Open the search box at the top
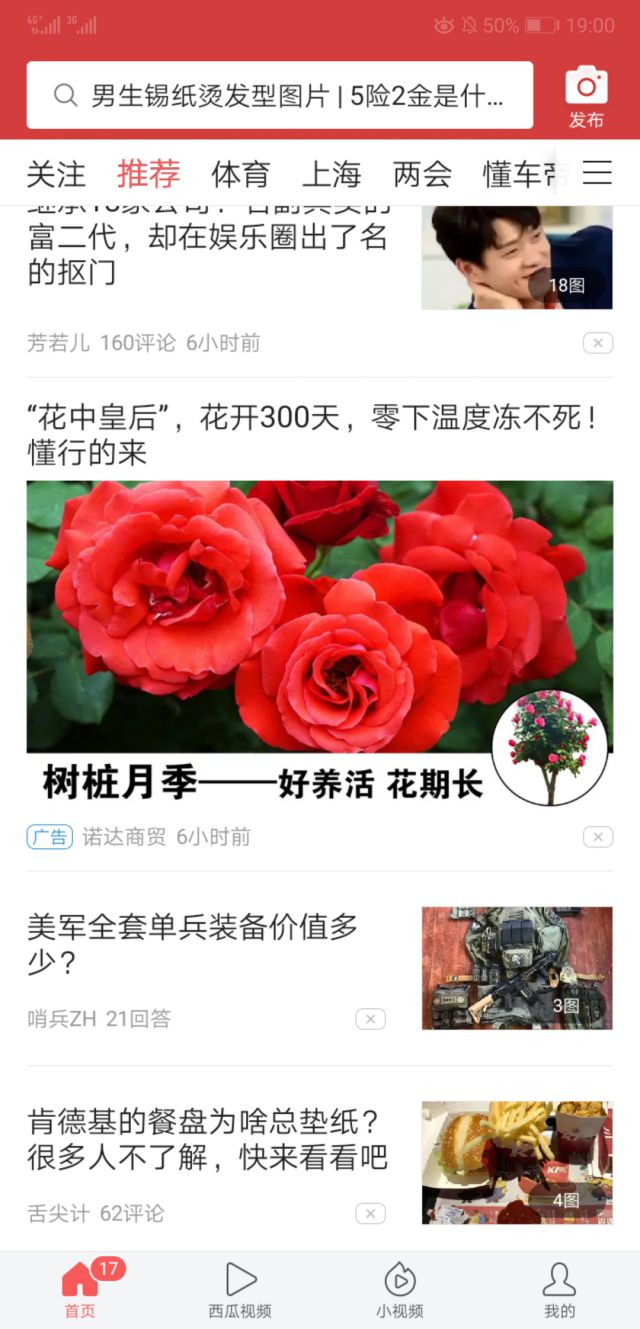 pos(280,96)
